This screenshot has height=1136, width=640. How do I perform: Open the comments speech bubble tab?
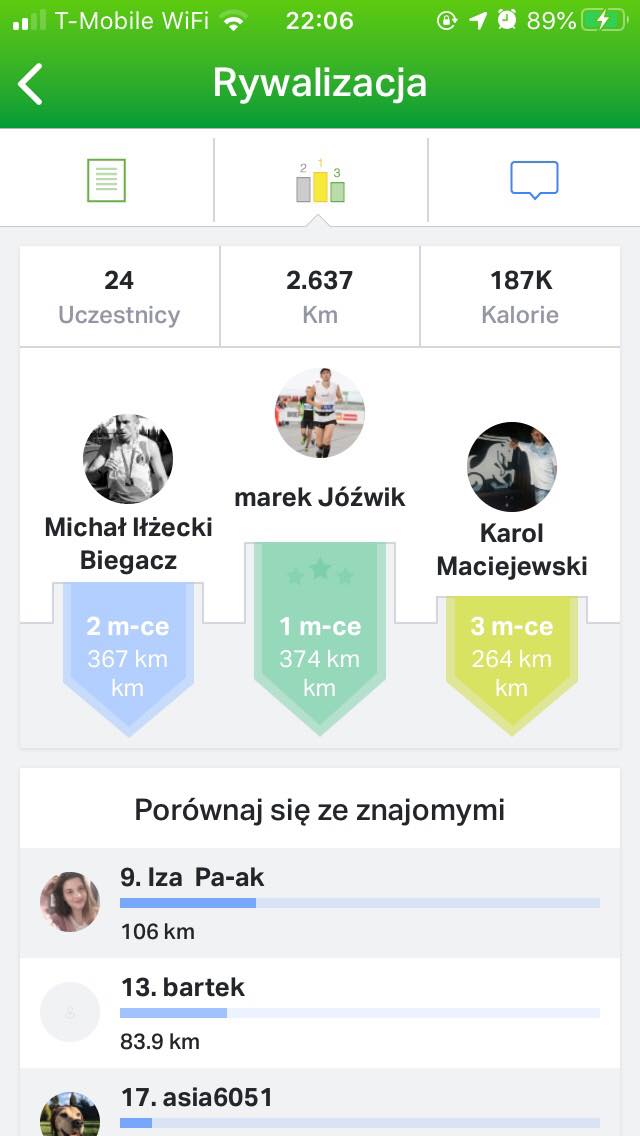pos(534,181)
